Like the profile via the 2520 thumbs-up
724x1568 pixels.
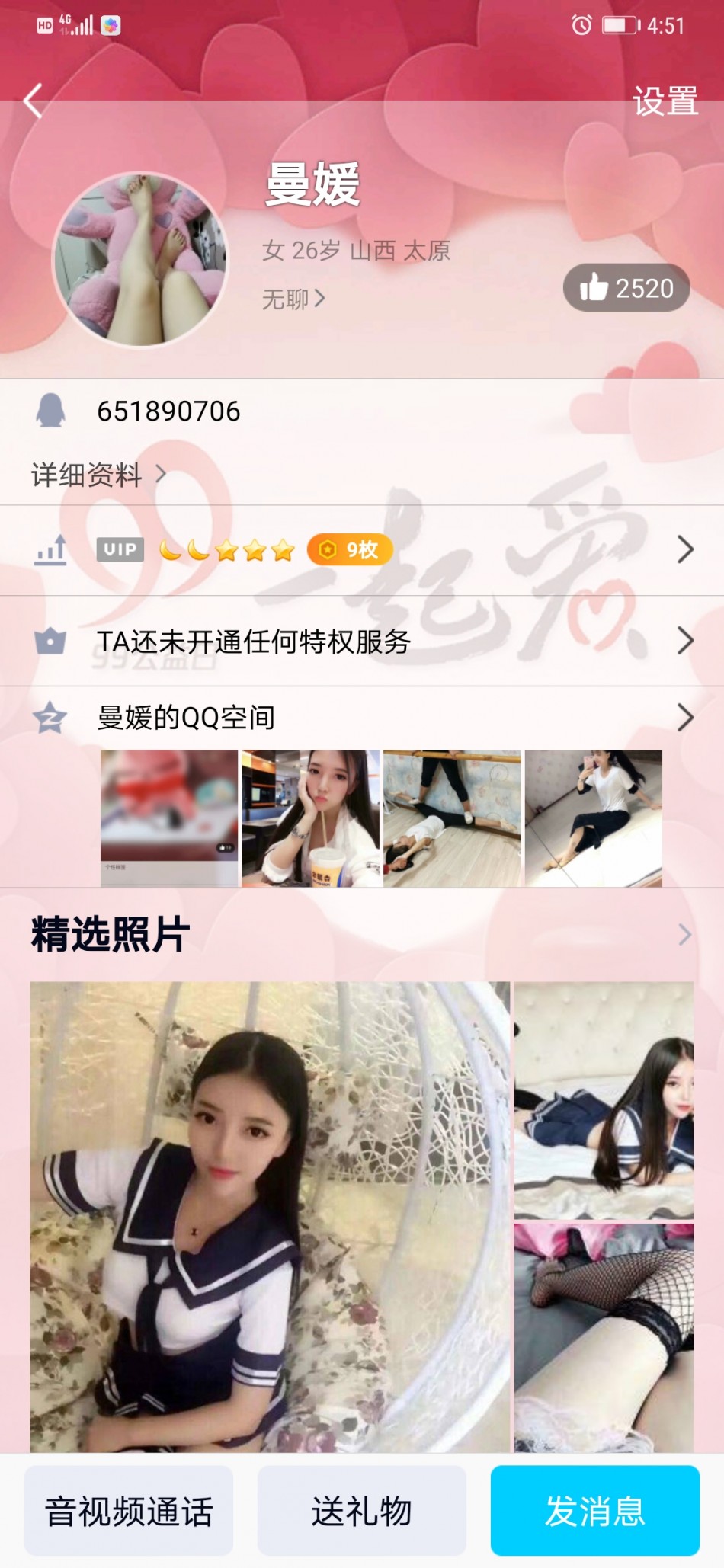(x=626, y=288)
